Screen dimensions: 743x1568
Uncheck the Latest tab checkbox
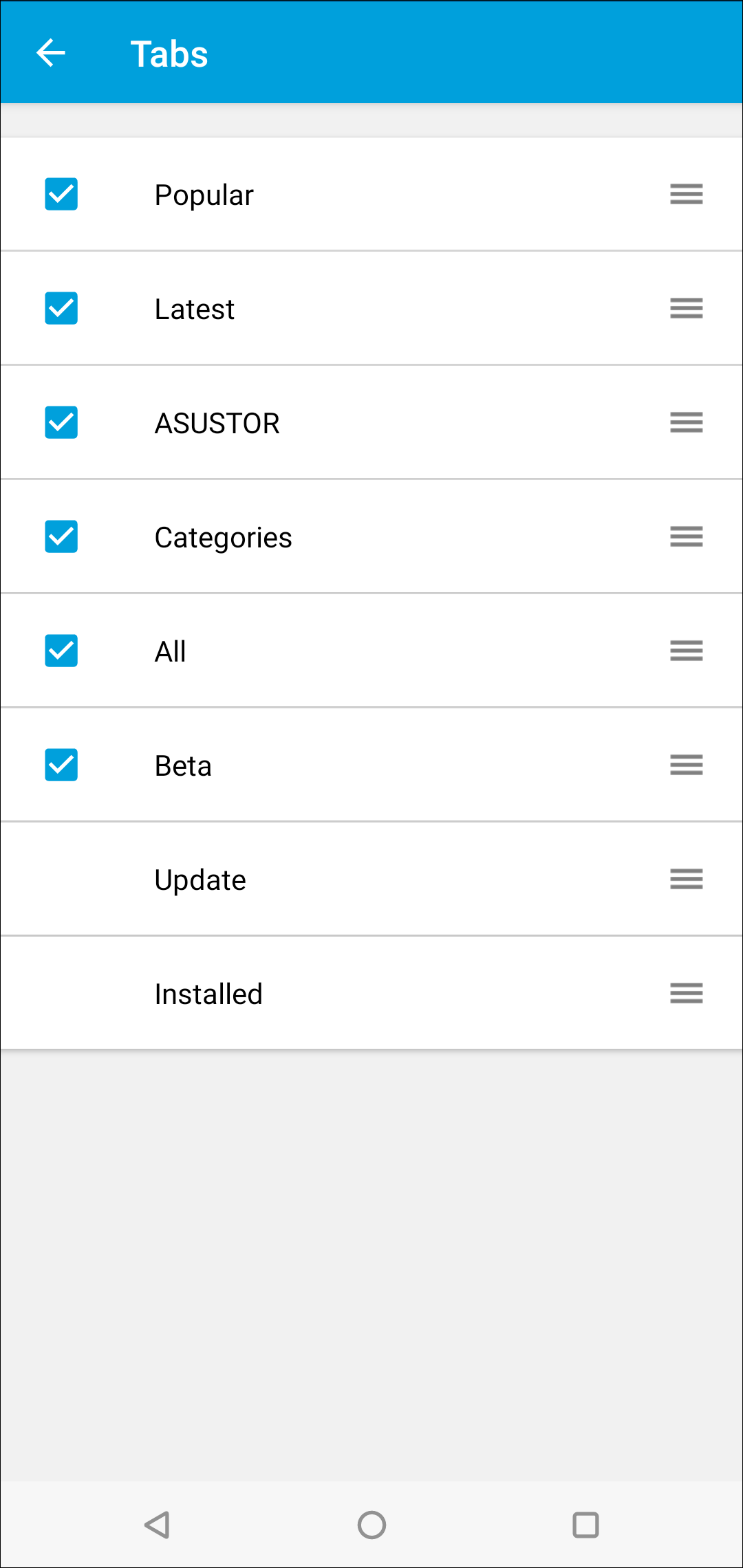tap(61, 308)
